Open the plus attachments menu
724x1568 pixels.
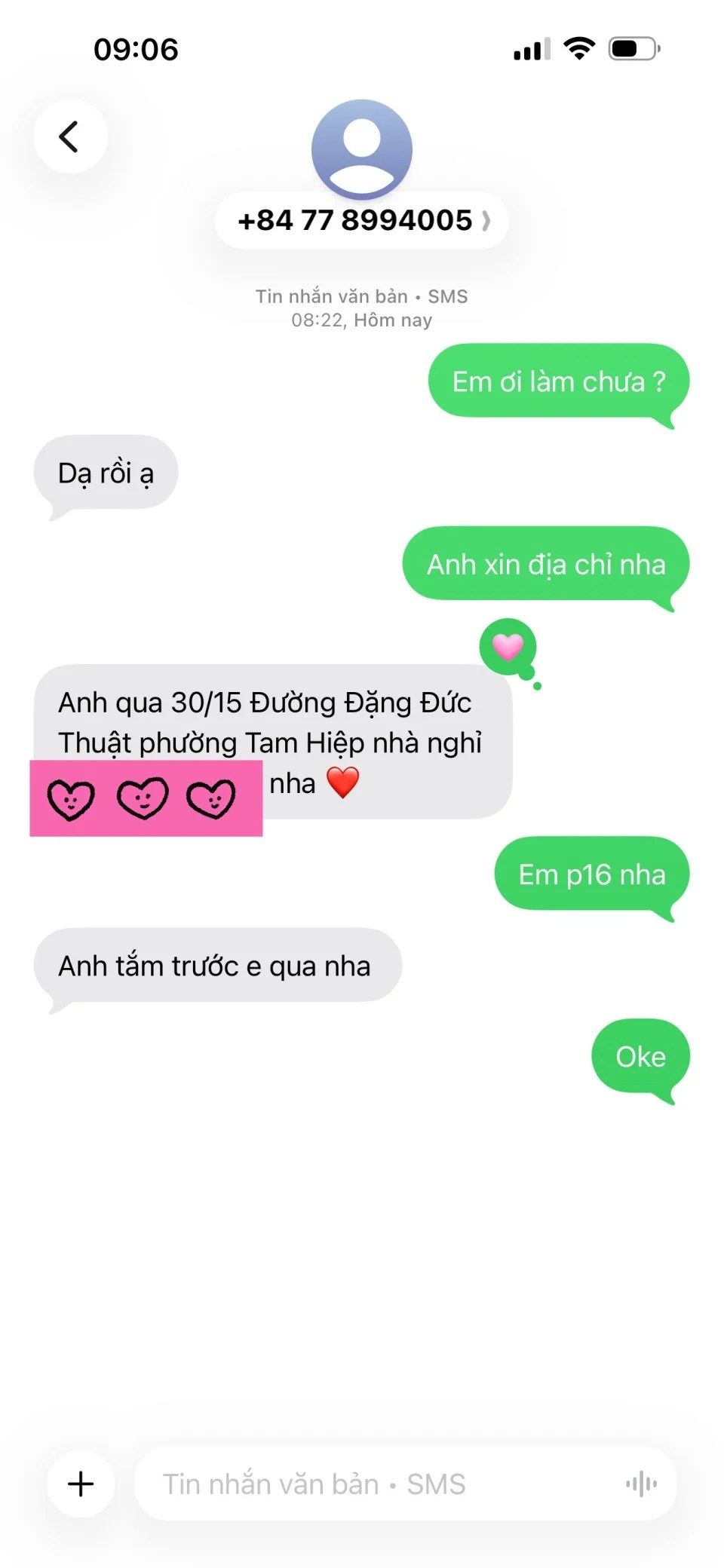[x=81, y=1484]
